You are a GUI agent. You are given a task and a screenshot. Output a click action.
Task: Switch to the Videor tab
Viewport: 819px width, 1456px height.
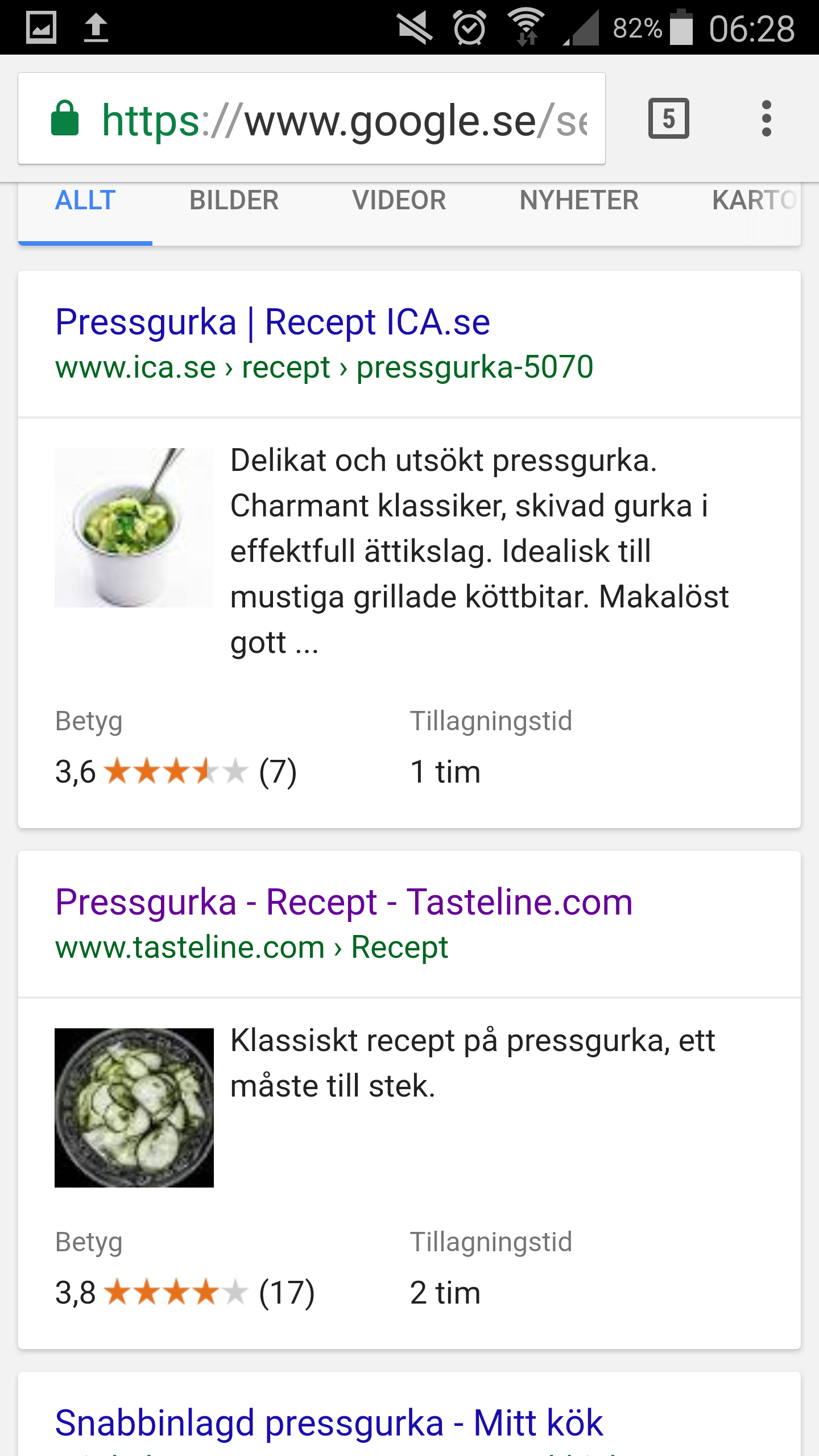399,201
